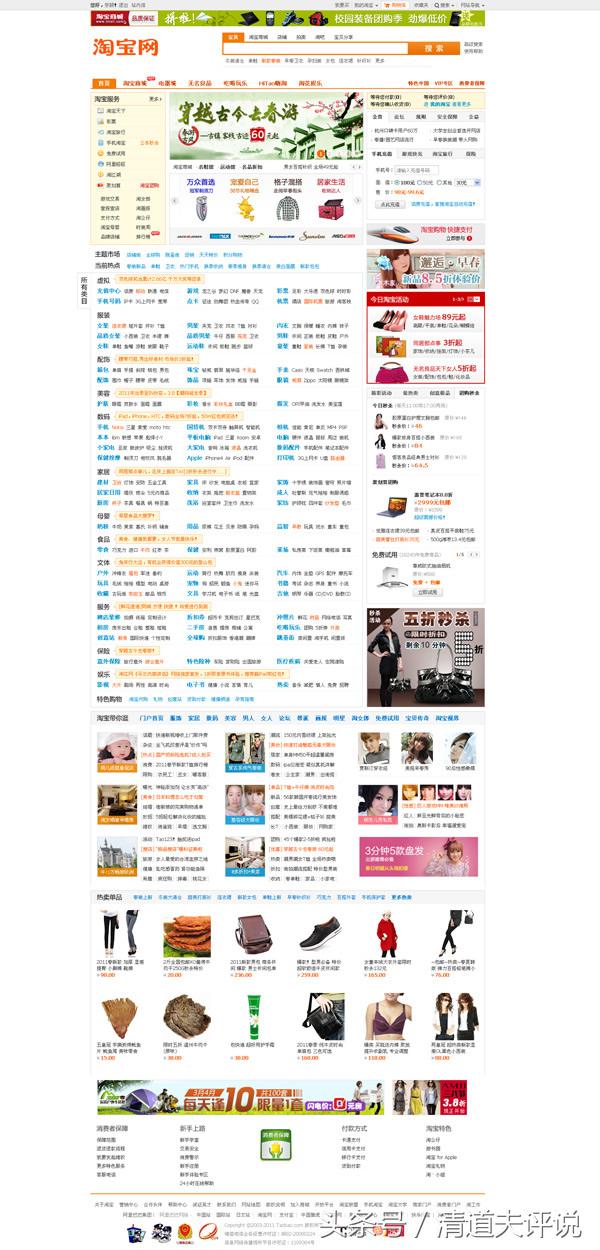Viewport: 600px width, 1250px height.
Task: Expand the 所有类目 side tab
Action: [x=85, y=291]
